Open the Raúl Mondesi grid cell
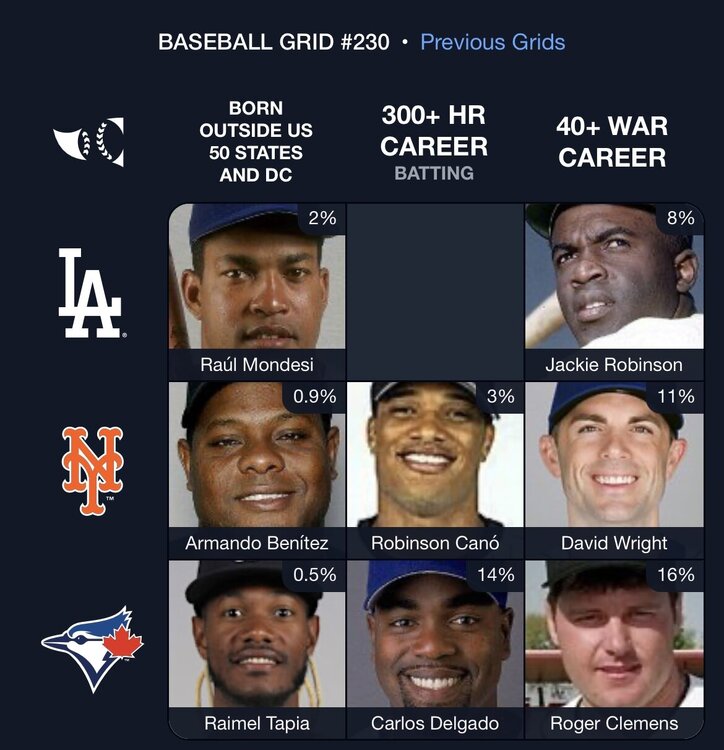This screenshot has height=750, width=724. tap(257, 290)
